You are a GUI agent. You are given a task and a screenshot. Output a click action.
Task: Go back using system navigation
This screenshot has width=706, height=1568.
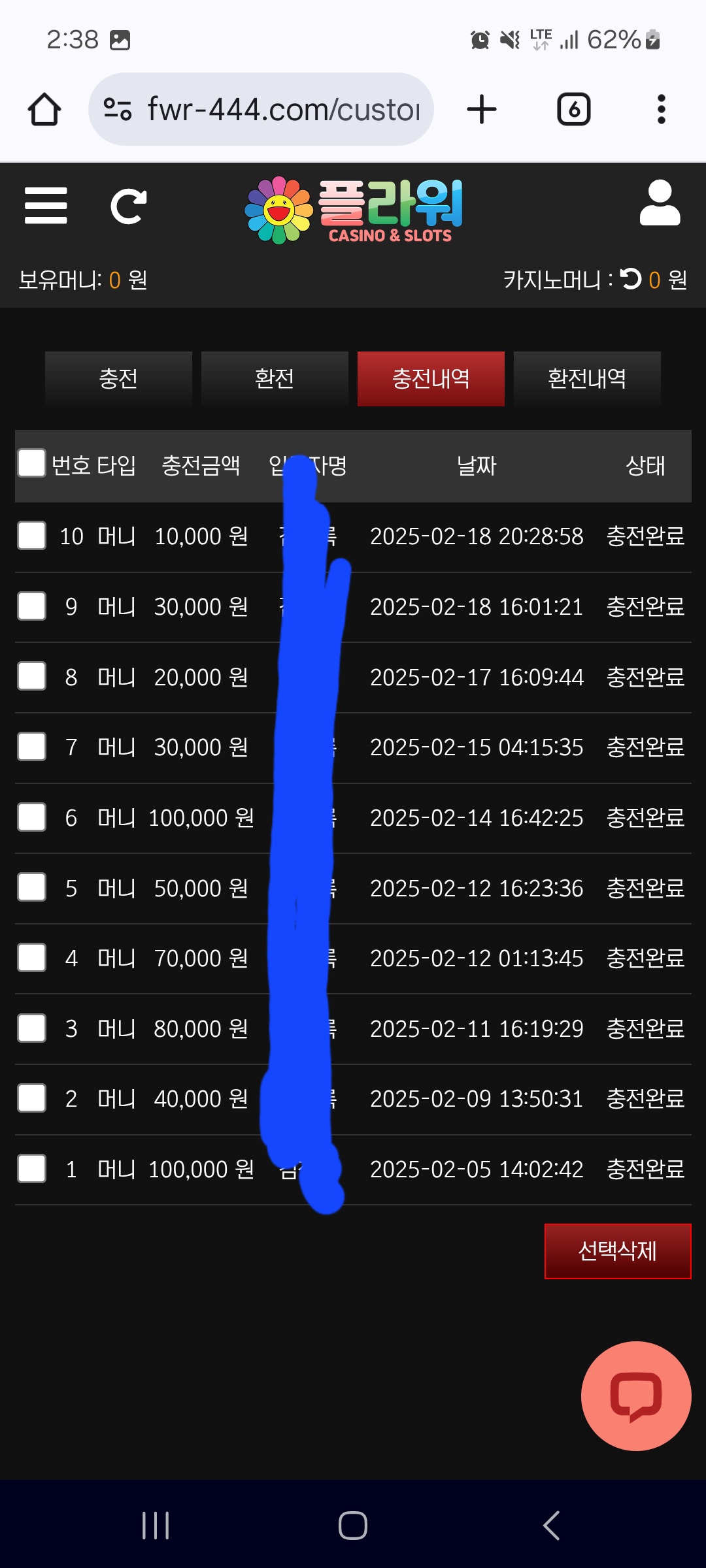[x=551, y=1526]
